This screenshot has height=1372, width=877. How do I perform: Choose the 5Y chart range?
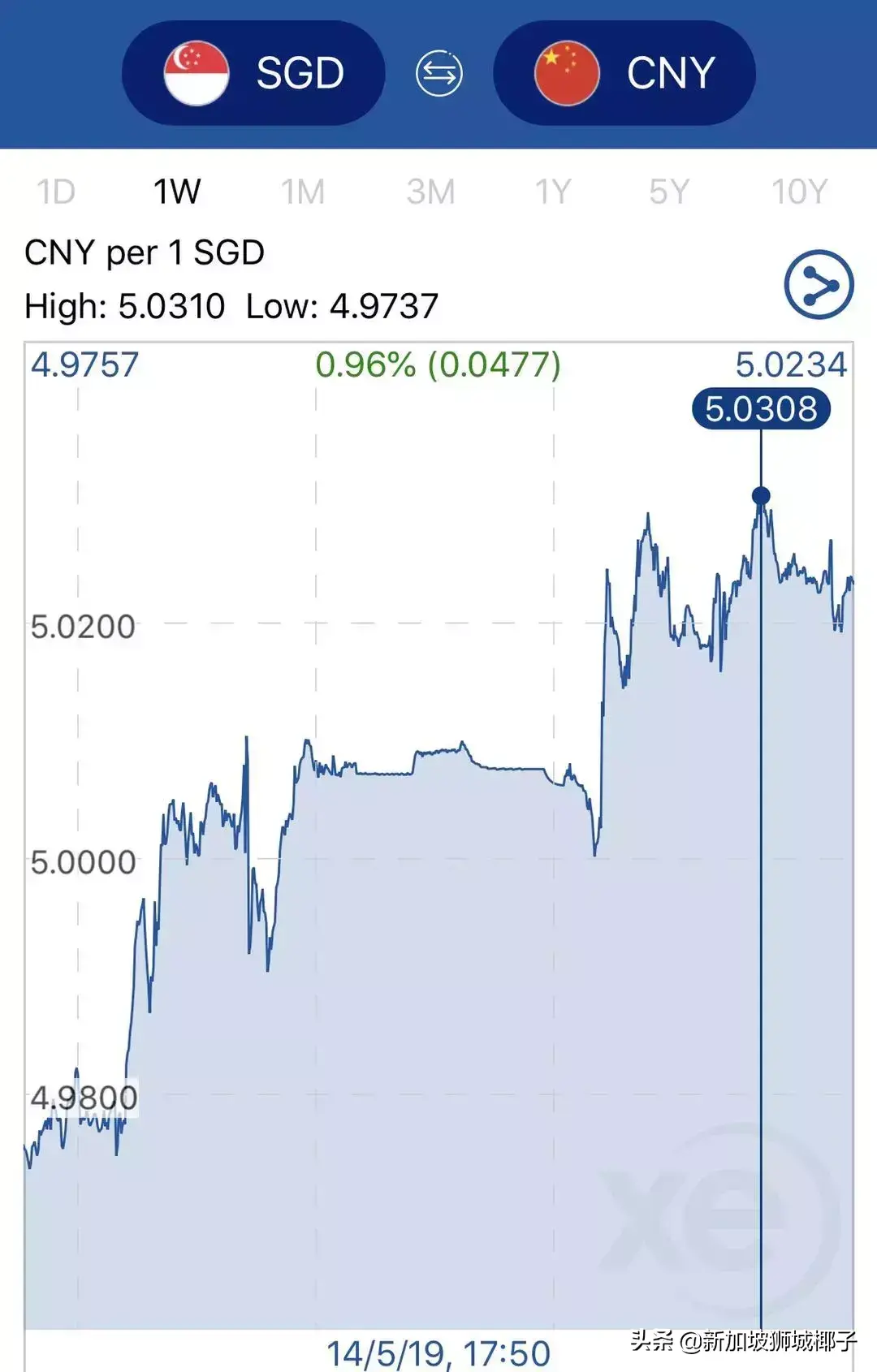[669, 192]
